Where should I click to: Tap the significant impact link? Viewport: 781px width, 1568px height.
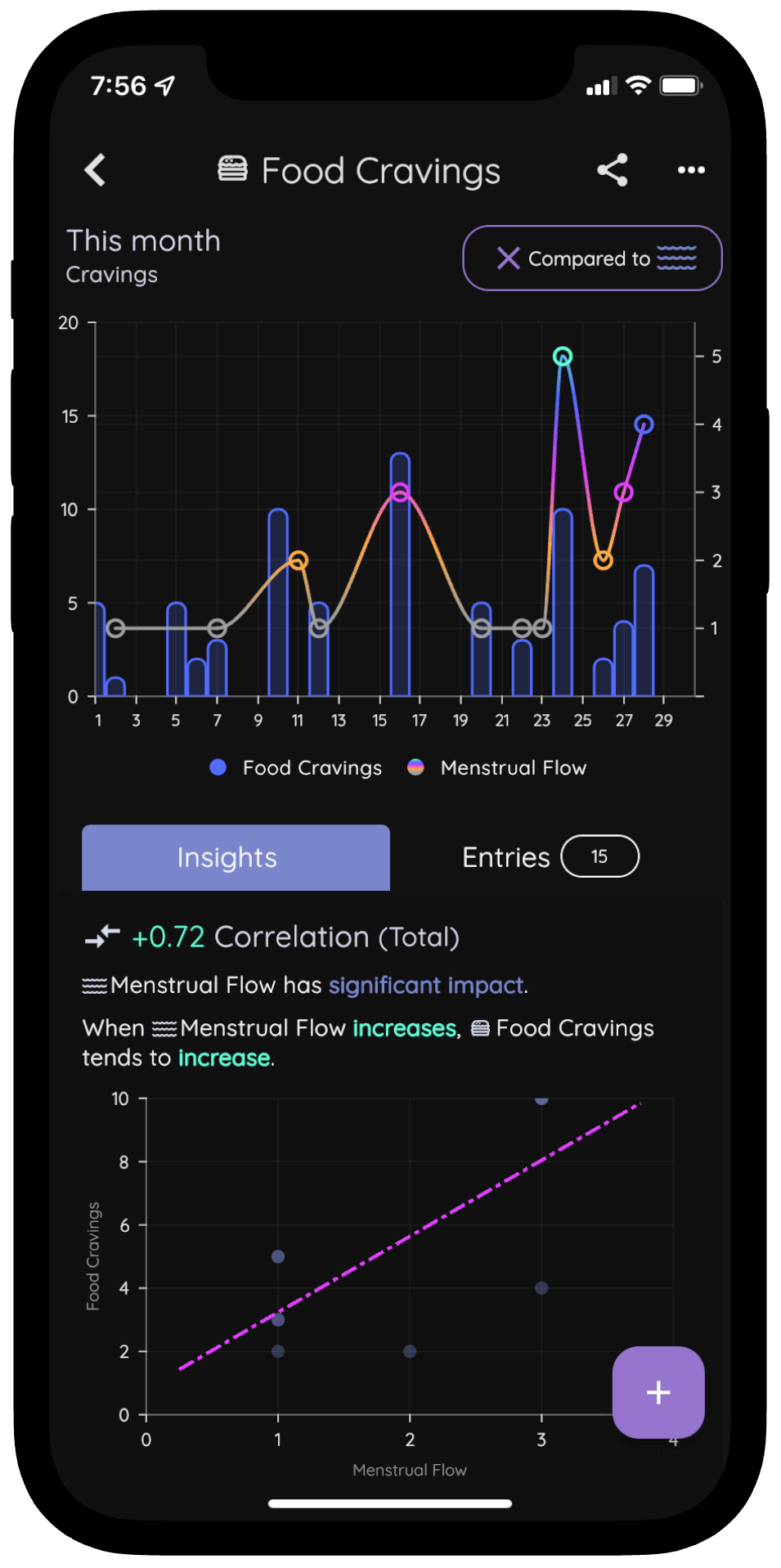pos(425,985)
